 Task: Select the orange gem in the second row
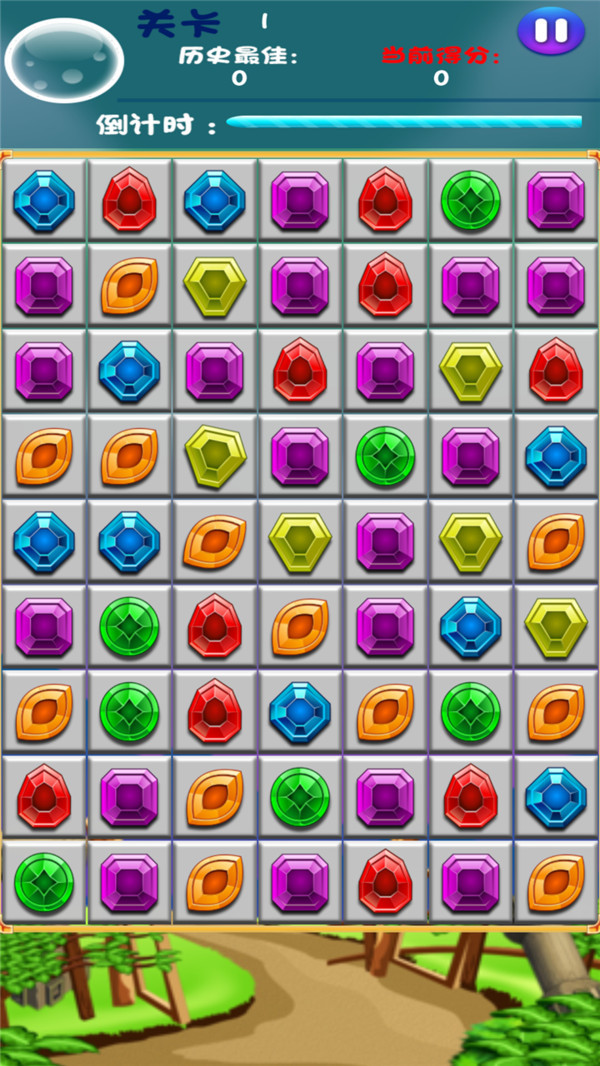(x=129, y=286)
